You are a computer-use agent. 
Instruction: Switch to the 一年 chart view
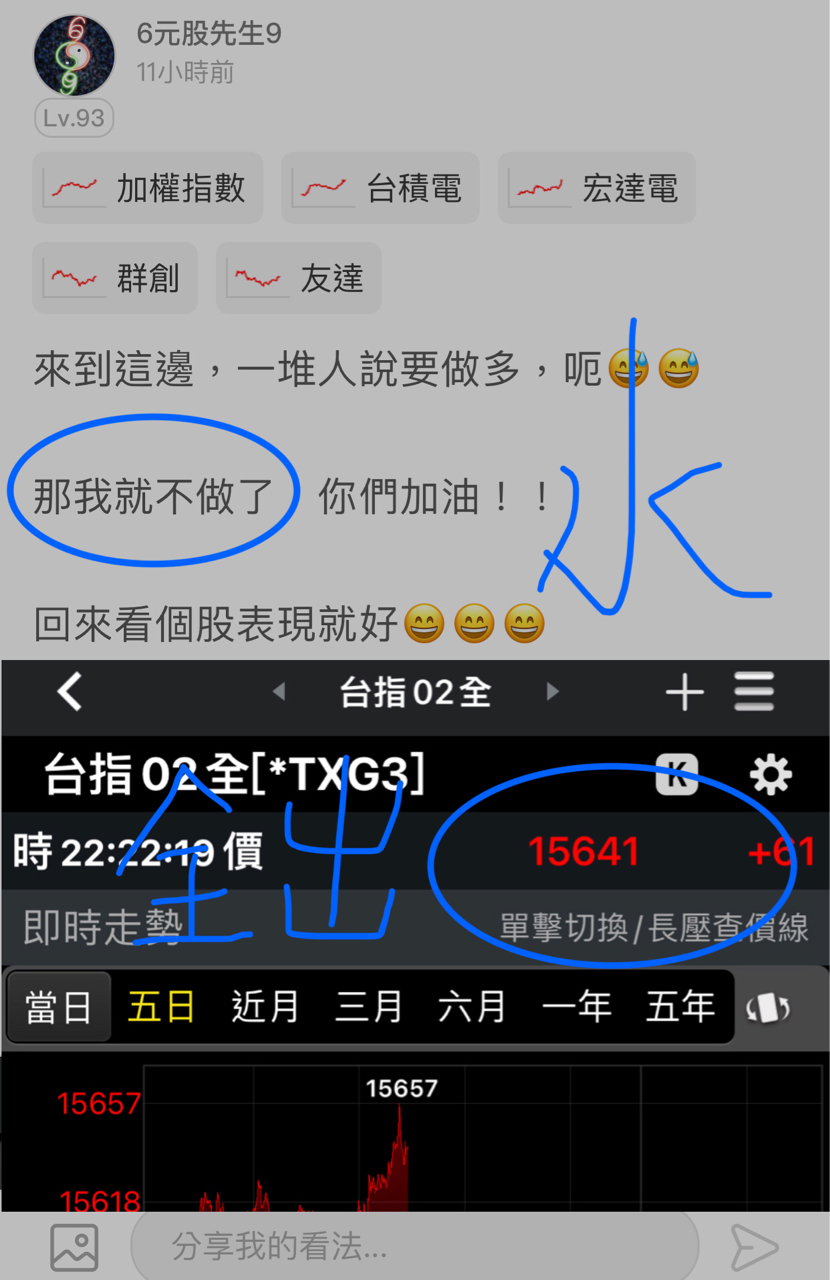(x=578, y=1008)
